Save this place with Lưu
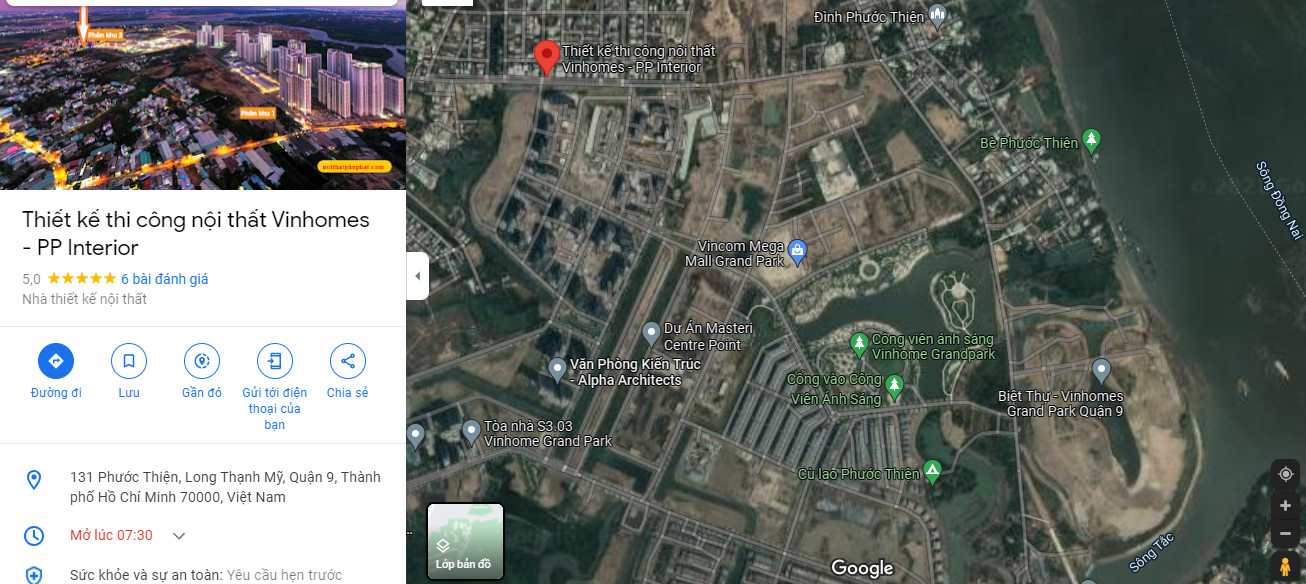This screenshot has height=584, width=1306. 129,361
